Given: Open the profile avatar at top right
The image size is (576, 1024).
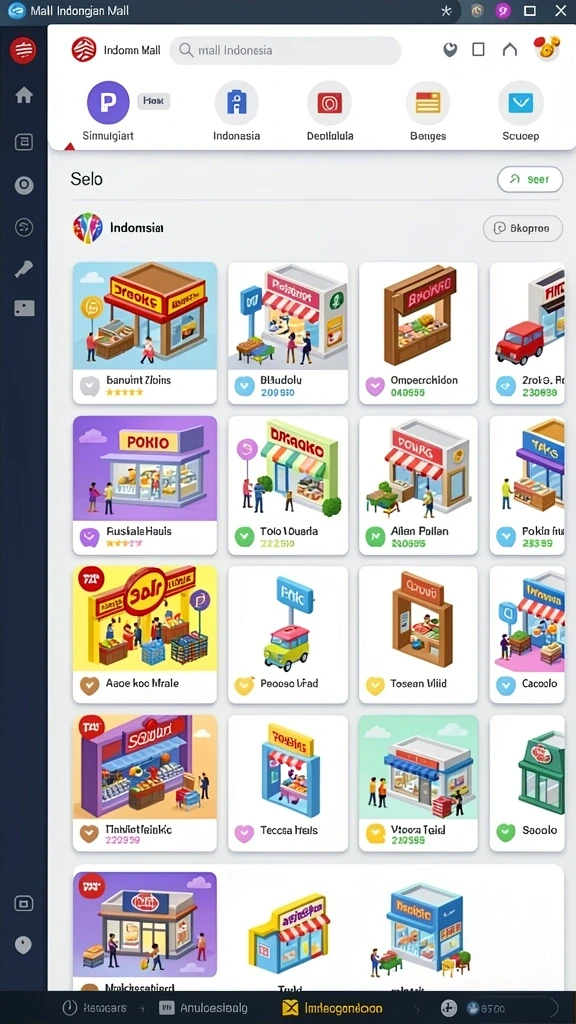Looking at the screenshot, I should pos(547,49).
